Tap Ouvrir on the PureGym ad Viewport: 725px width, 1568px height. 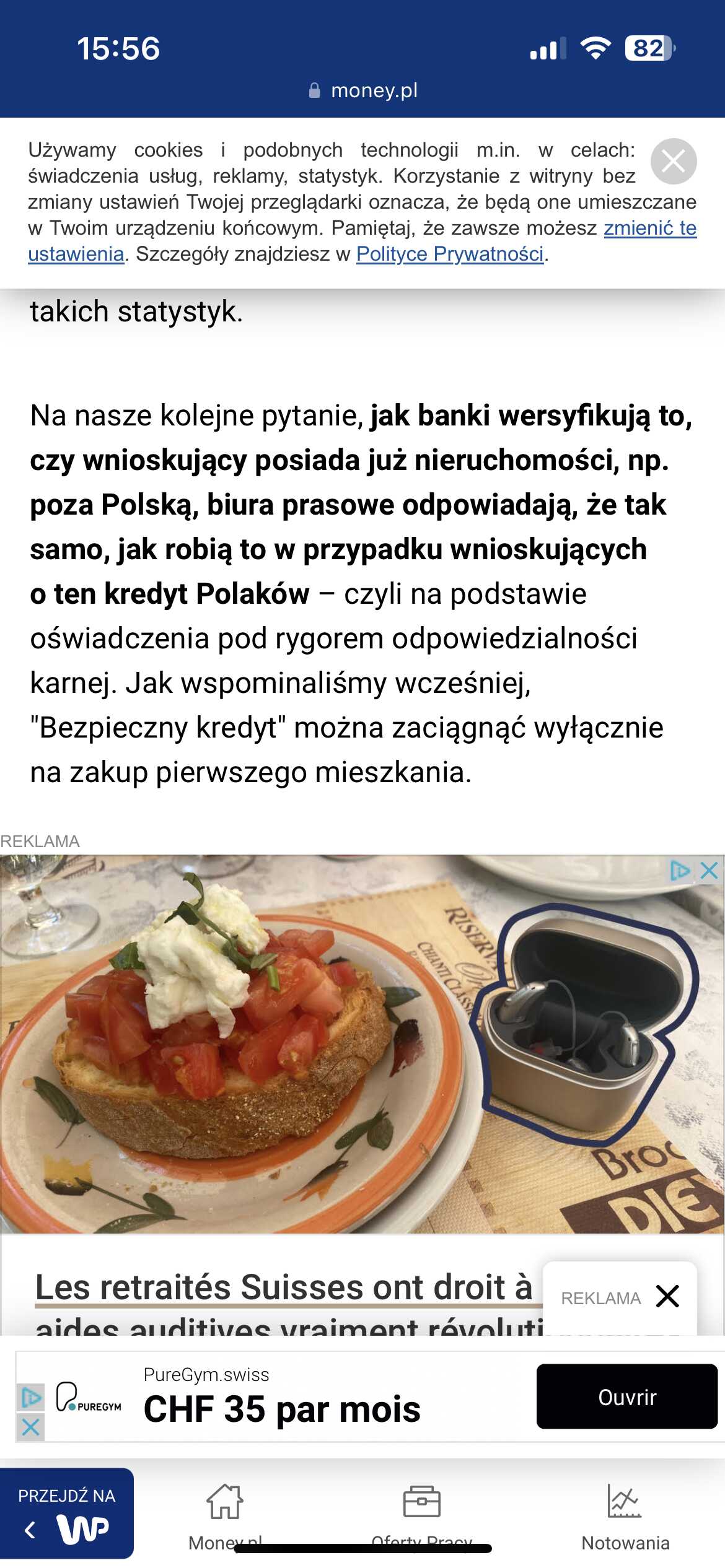pos(626,1396)
